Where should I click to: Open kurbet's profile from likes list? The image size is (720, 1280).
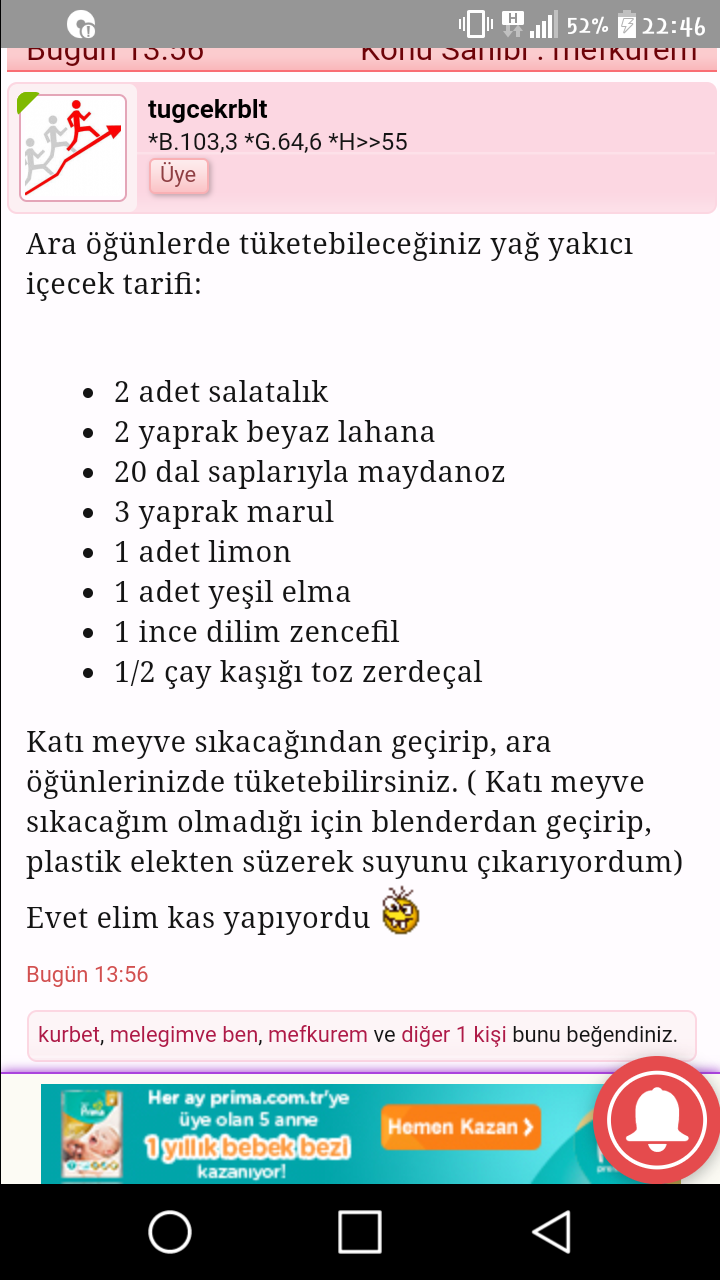pos(68,1035)
